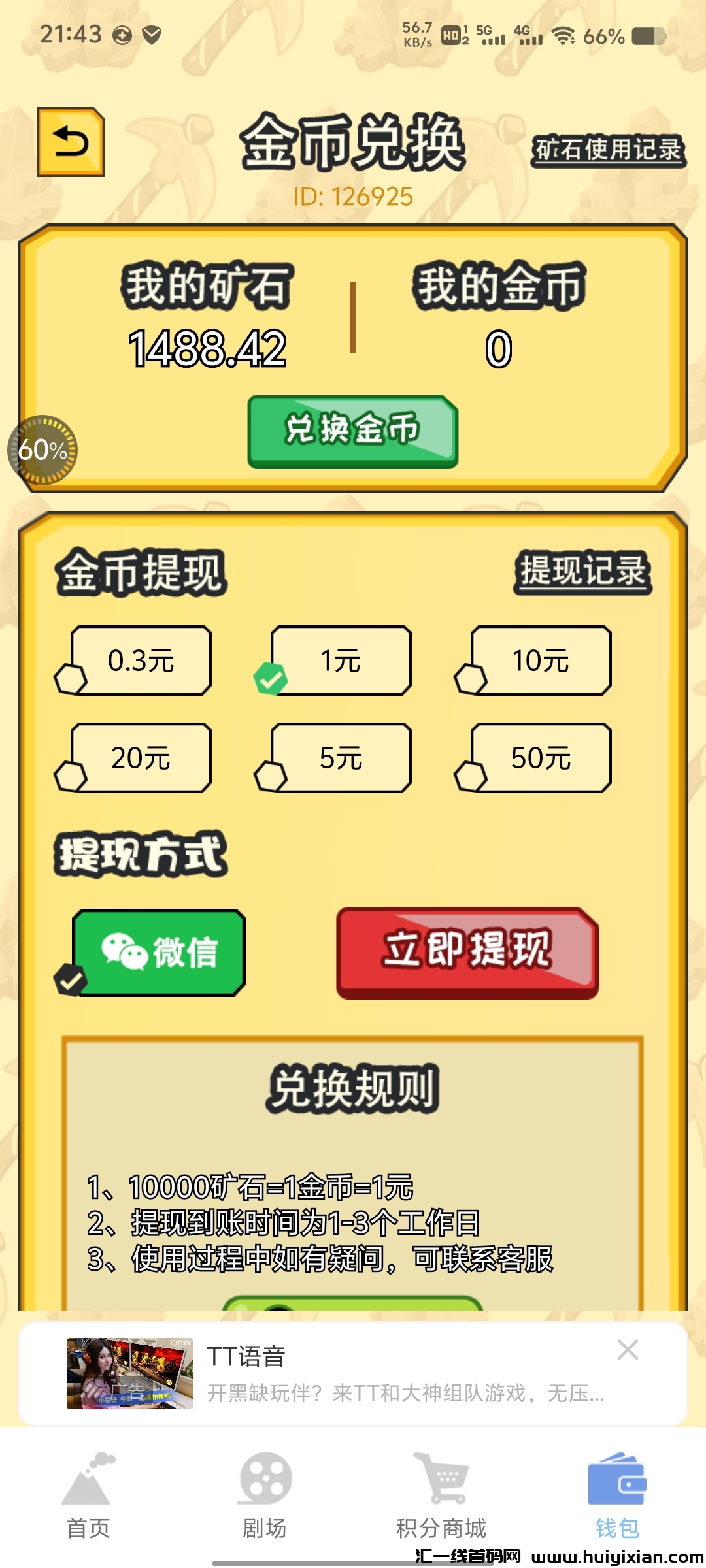
Task: Tap the red 立即提现 button
Action: pos(467,952)
